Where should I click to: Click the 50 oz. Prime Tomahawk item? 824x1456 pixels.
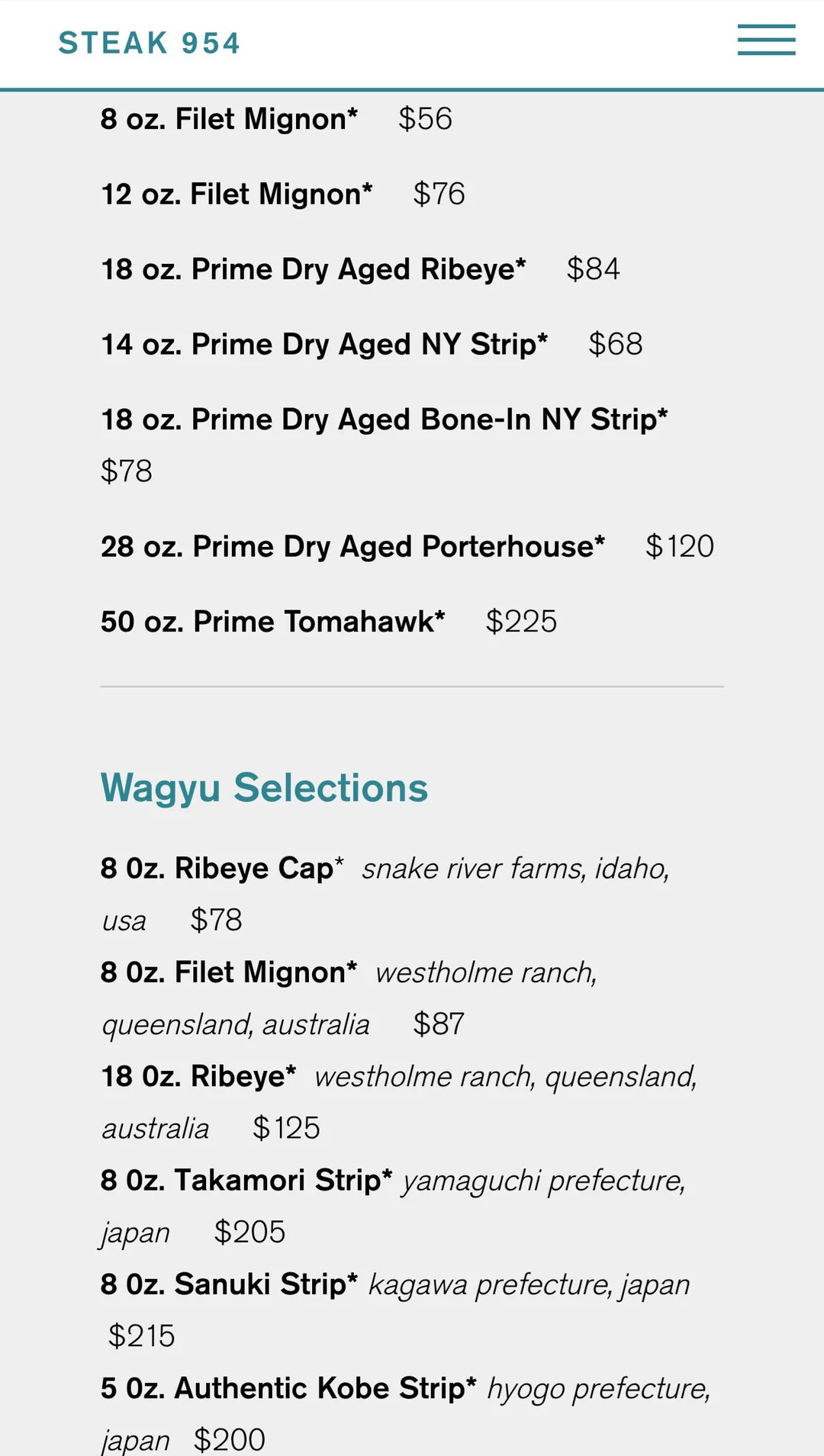[273, 621]
